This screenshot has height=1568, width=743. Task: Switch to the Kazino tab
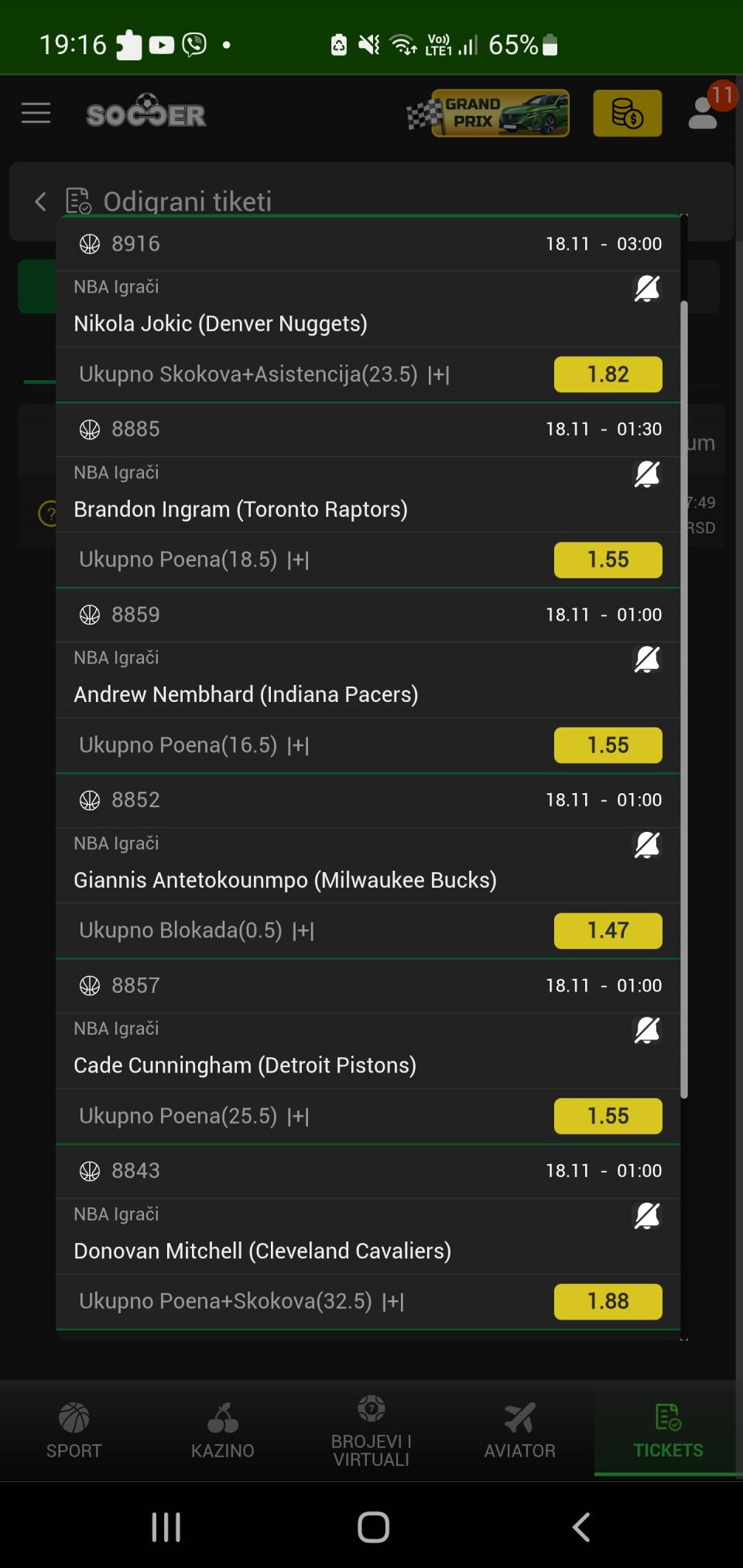coord(223,1430)
